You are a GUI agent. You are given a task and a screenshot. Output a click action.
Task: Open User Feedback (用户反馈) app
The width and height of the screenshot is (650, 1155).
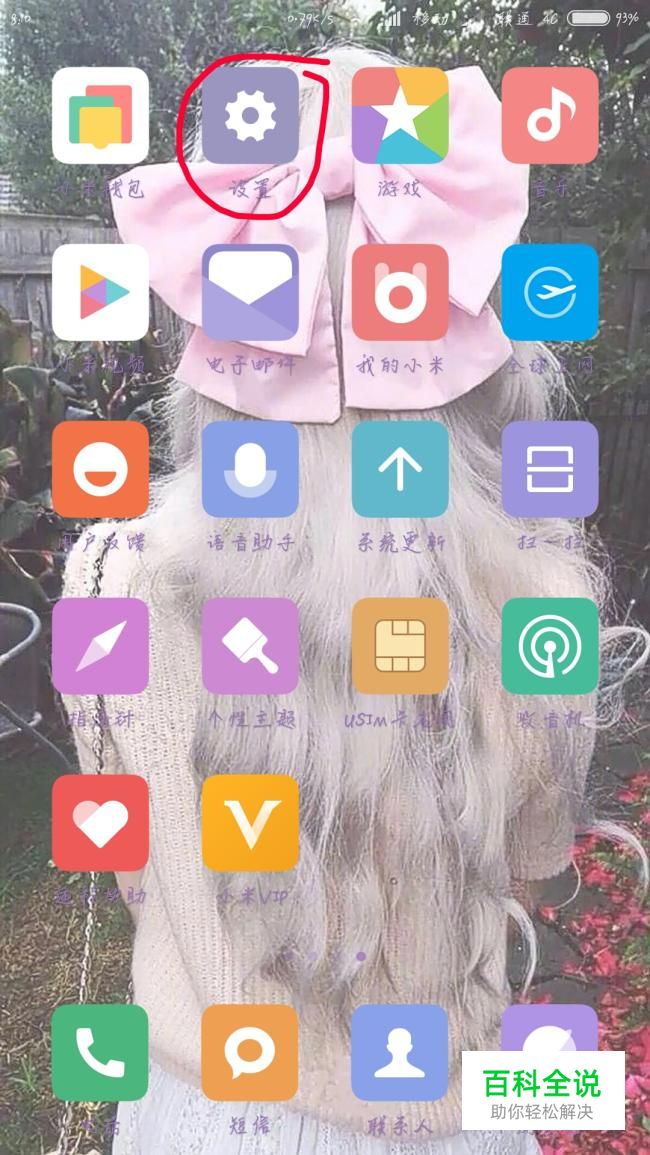[x=100, y=469]
